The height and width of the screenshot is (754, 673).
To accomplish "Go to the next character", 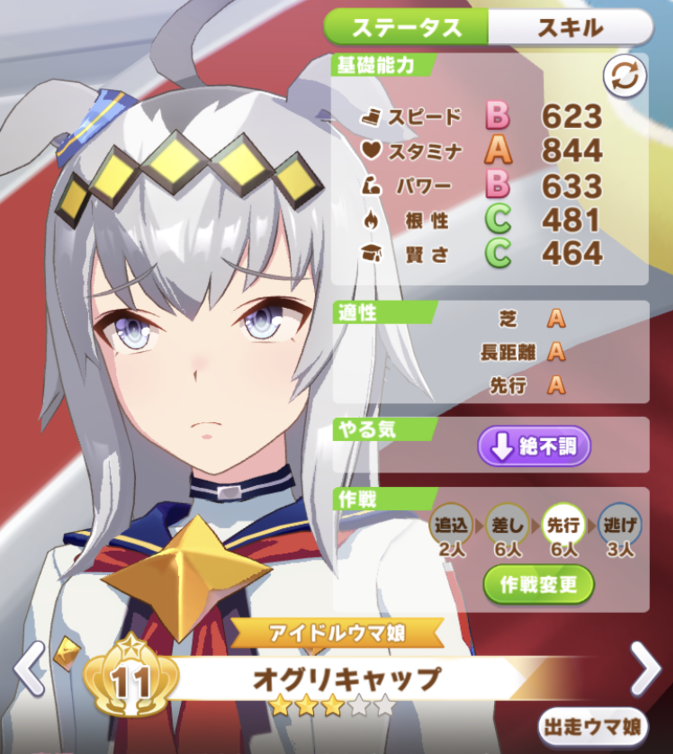I will click(x=646, y=667).
